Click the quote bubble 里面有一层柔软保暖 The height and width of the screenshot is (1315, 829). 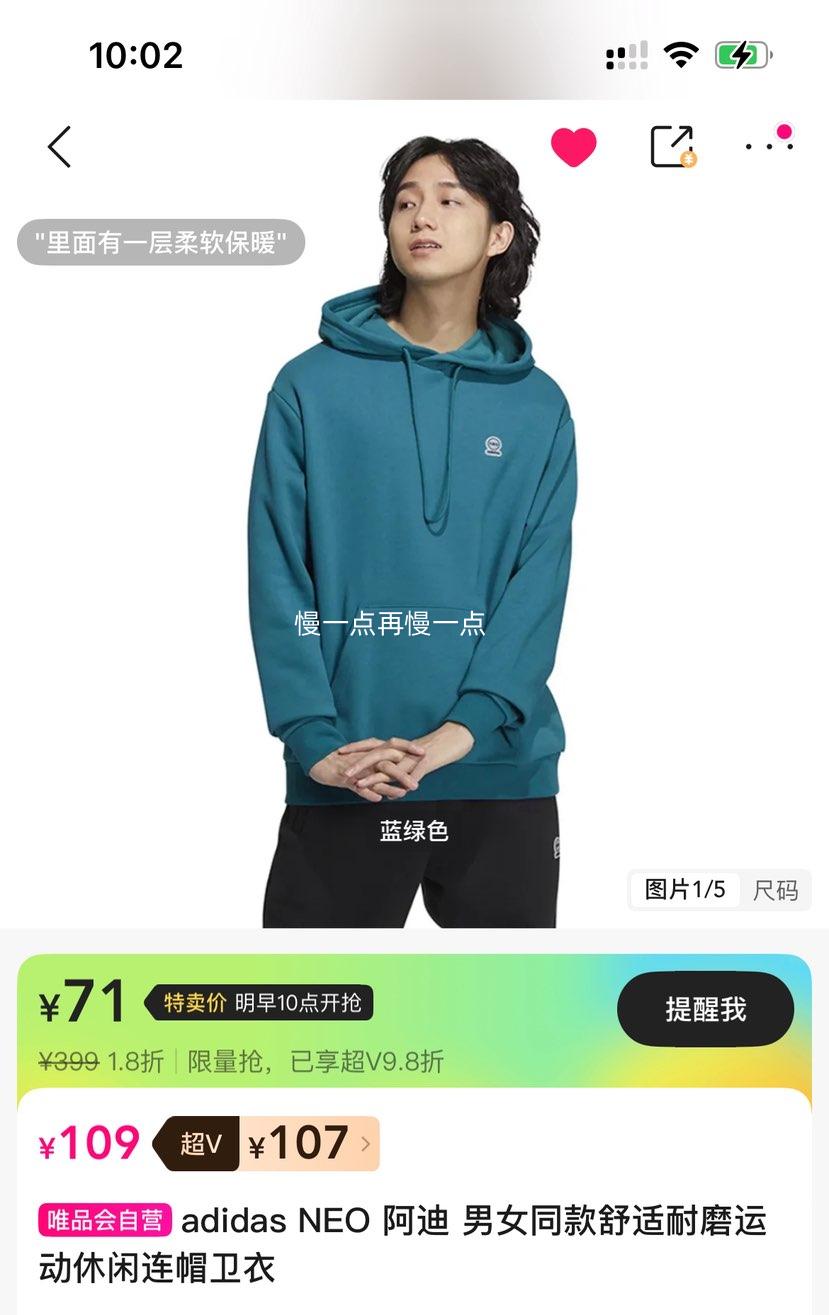click(x=162, y=242)
